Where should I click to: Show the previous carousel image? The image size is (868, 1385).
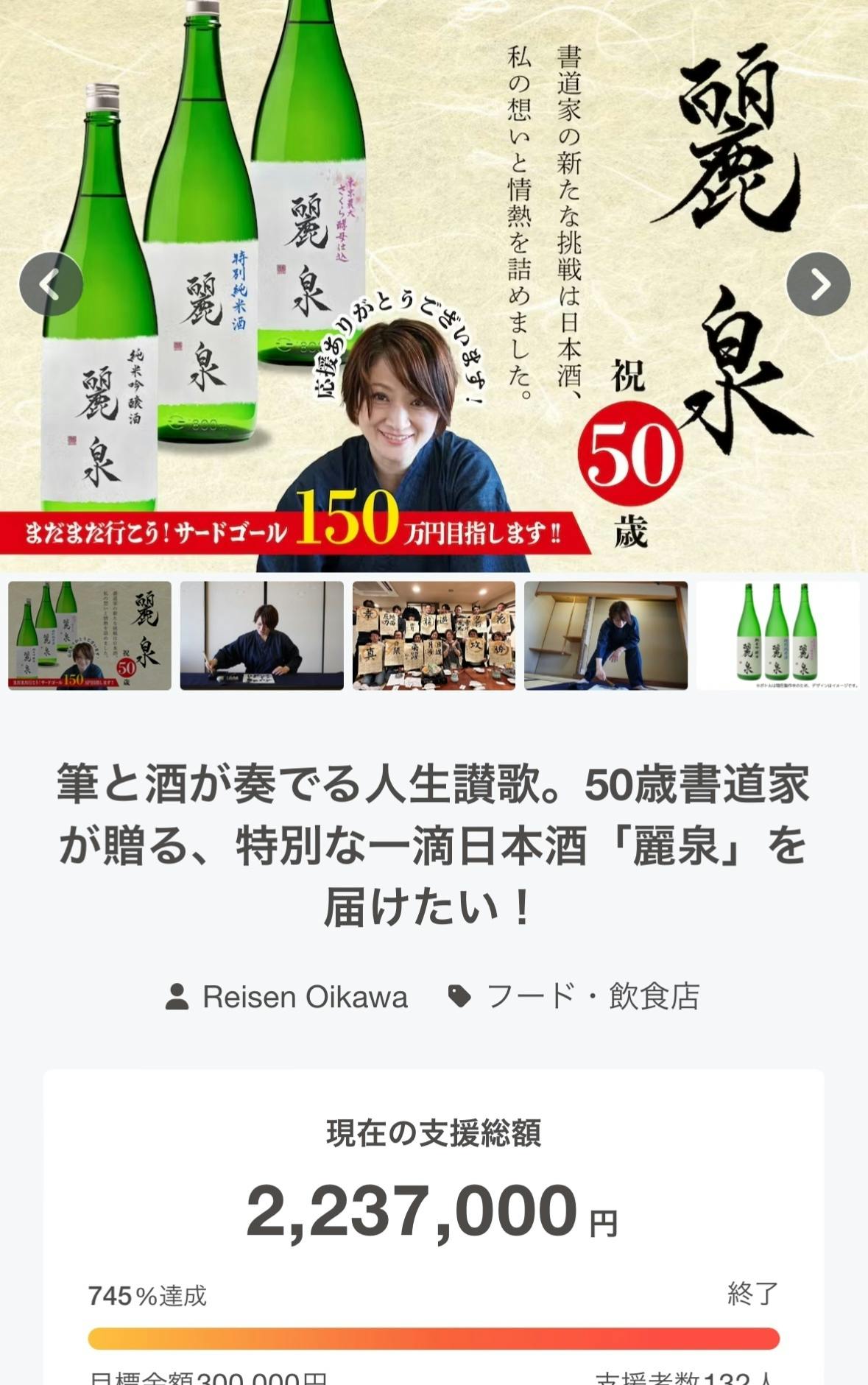point(51,284)
